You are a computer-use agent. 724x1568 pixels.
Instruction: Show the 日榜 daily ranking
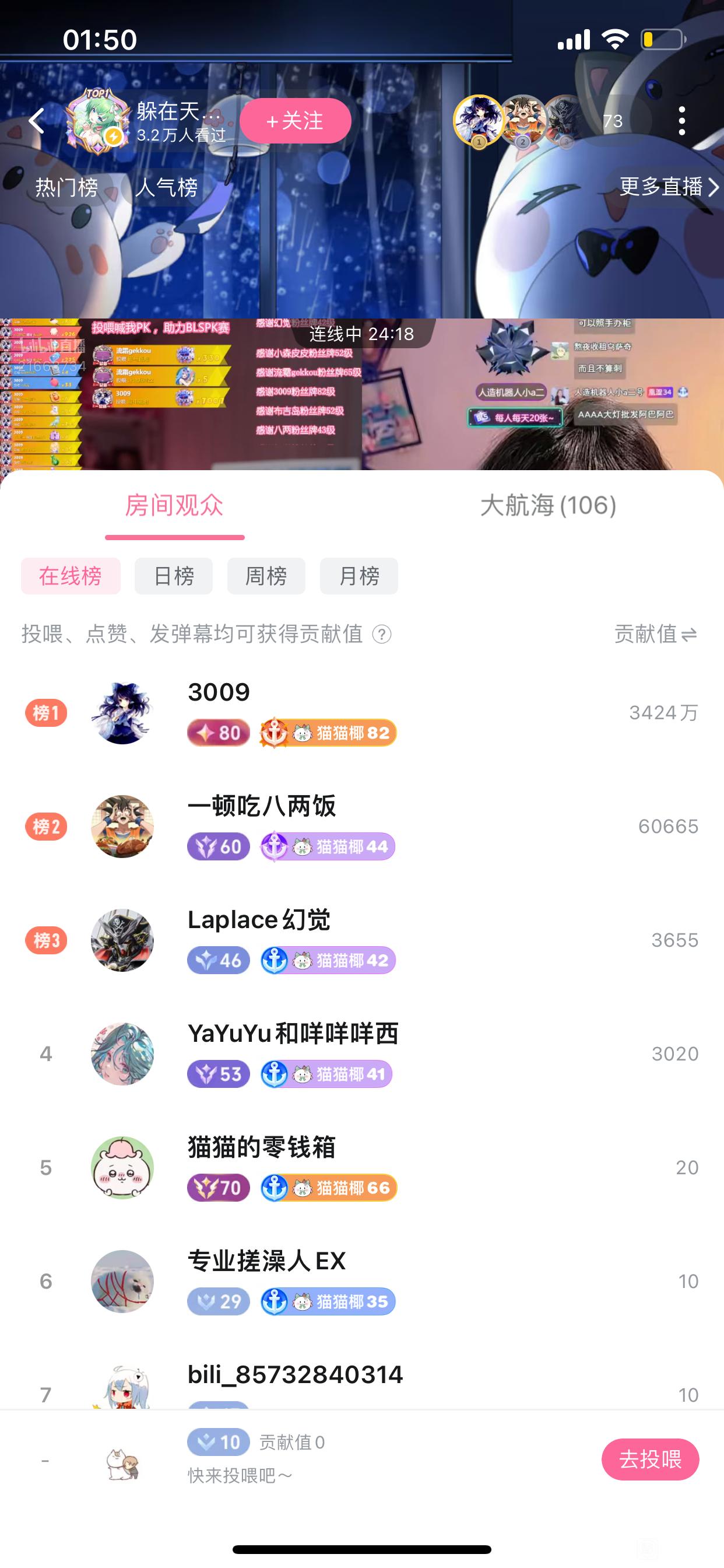(173, 576)
